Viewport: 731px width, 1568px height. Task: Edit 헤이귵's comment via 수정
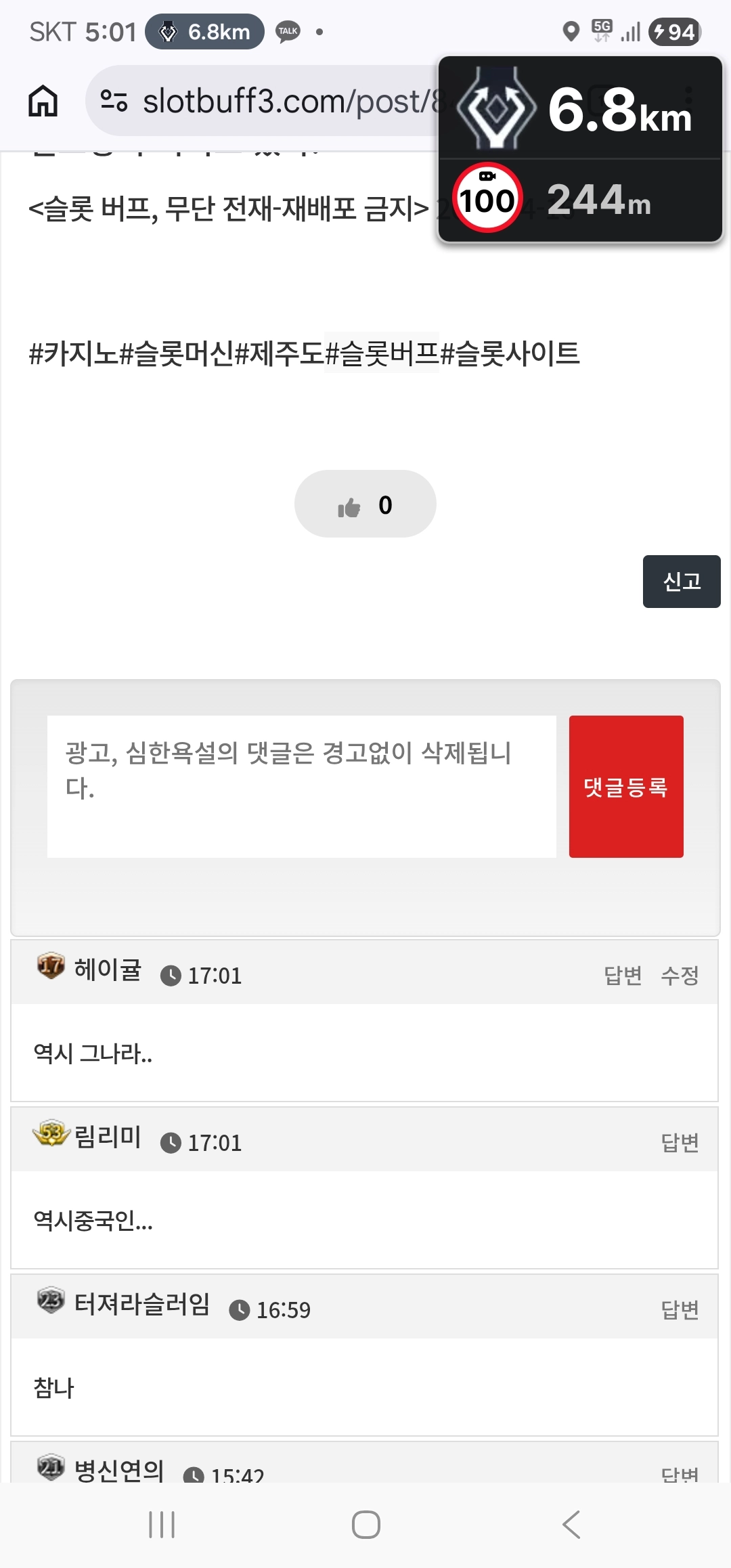680,976
